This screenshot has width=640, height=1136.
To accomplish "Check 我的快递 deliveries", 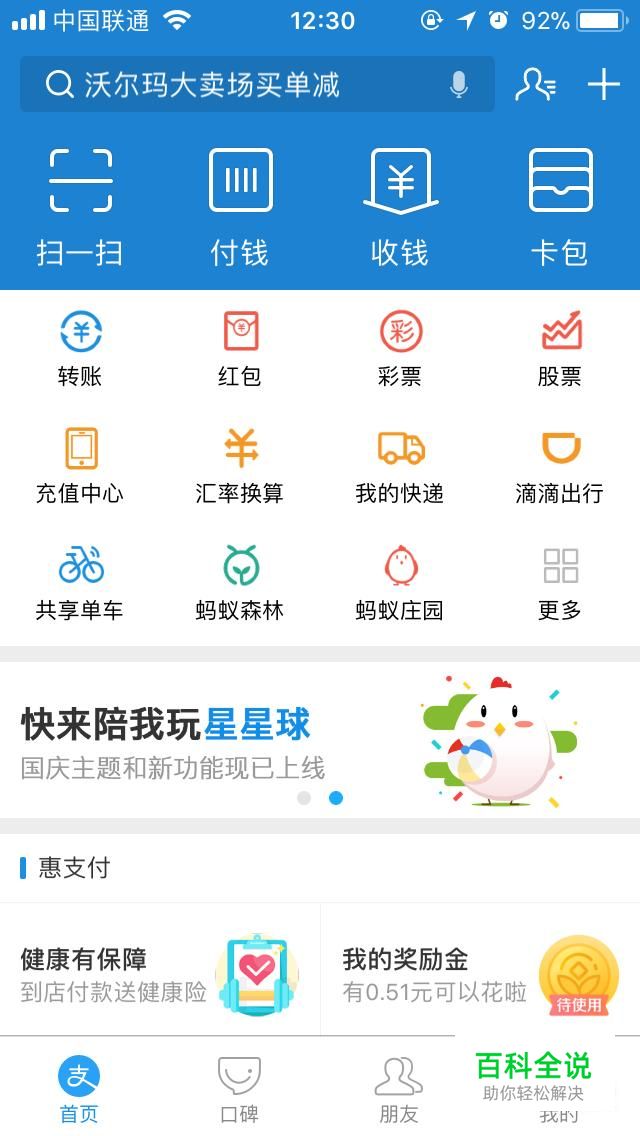I will (x=400, y=464).
